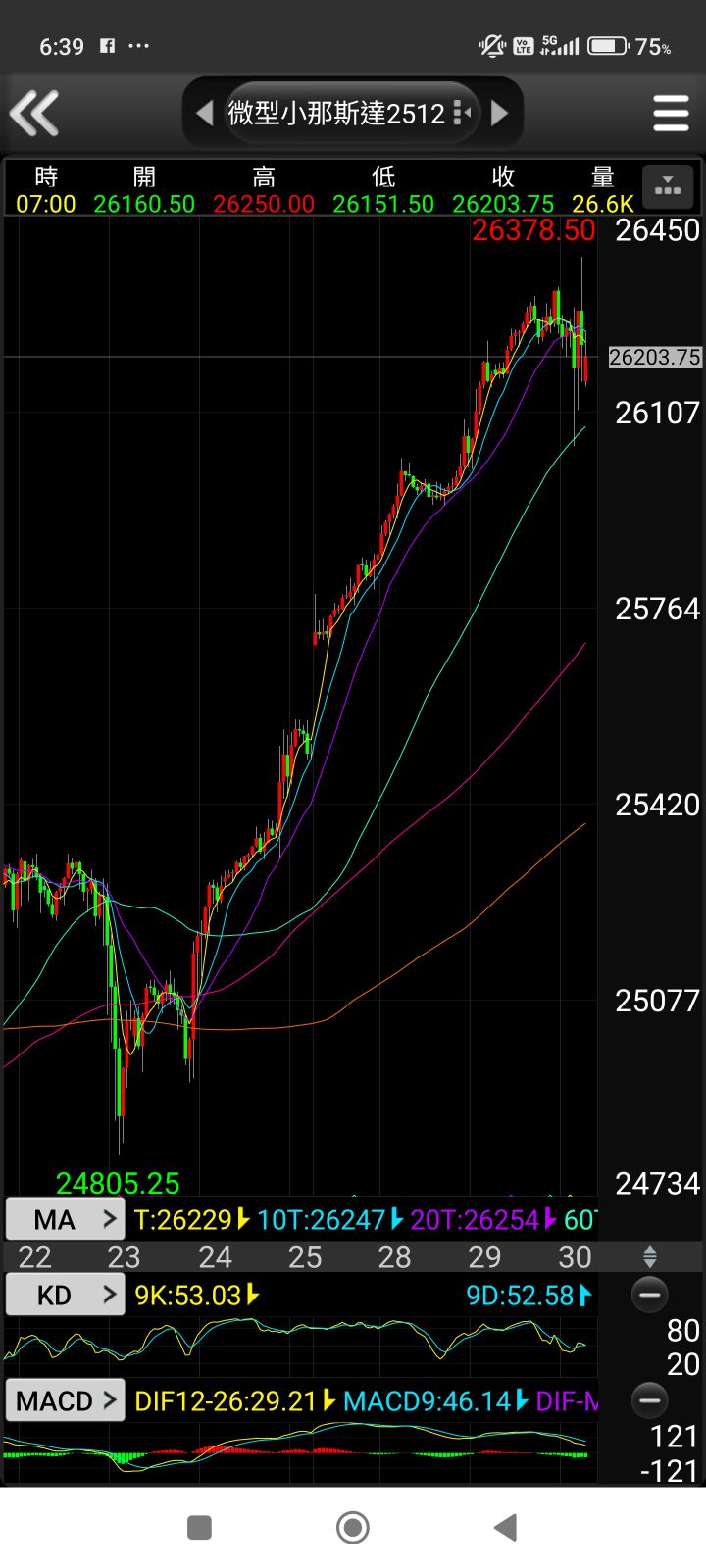Switch to the previous contract arrow
Image resolution: width=706 pixels, height=1568 pixels.
pos(204,114)
